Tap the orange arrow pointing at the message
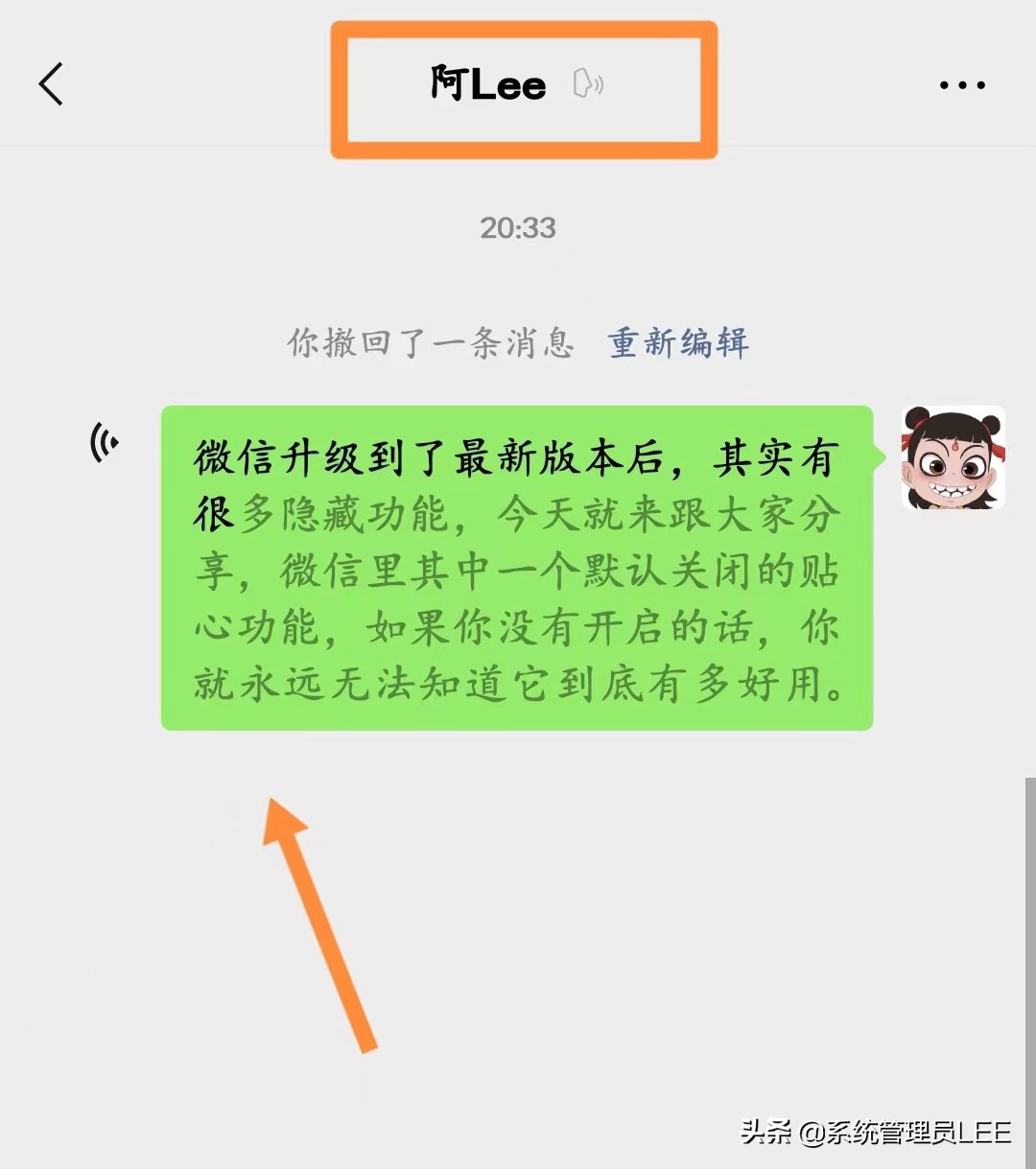 pyautogui.click(x=317, y=921)
